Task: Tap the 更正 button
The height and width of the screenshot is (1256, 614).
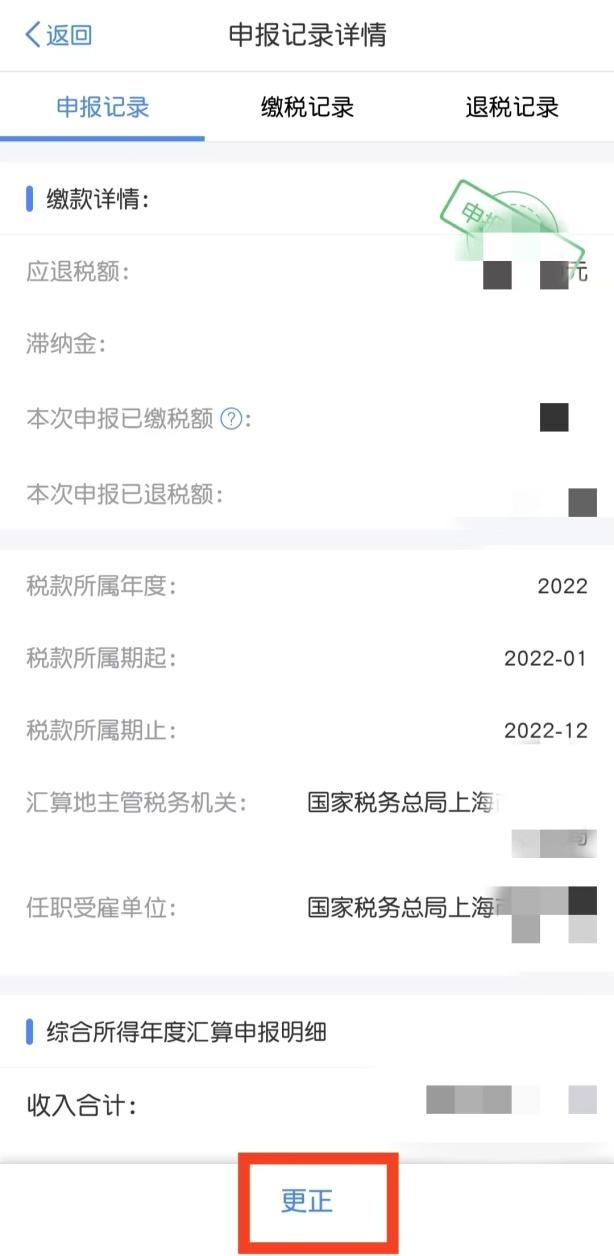Action: (306, 1201)
